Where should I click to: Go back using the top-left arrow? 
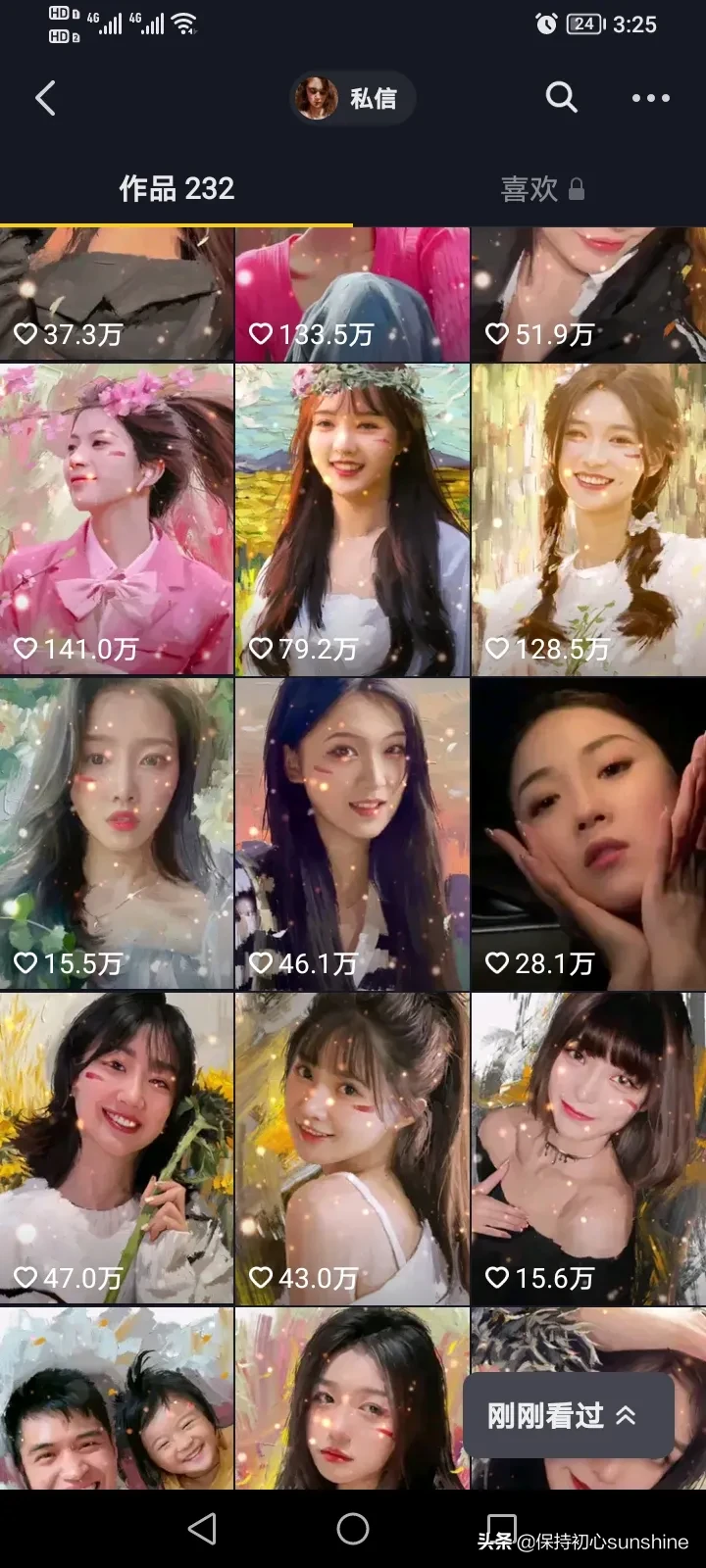pos(45,98)
